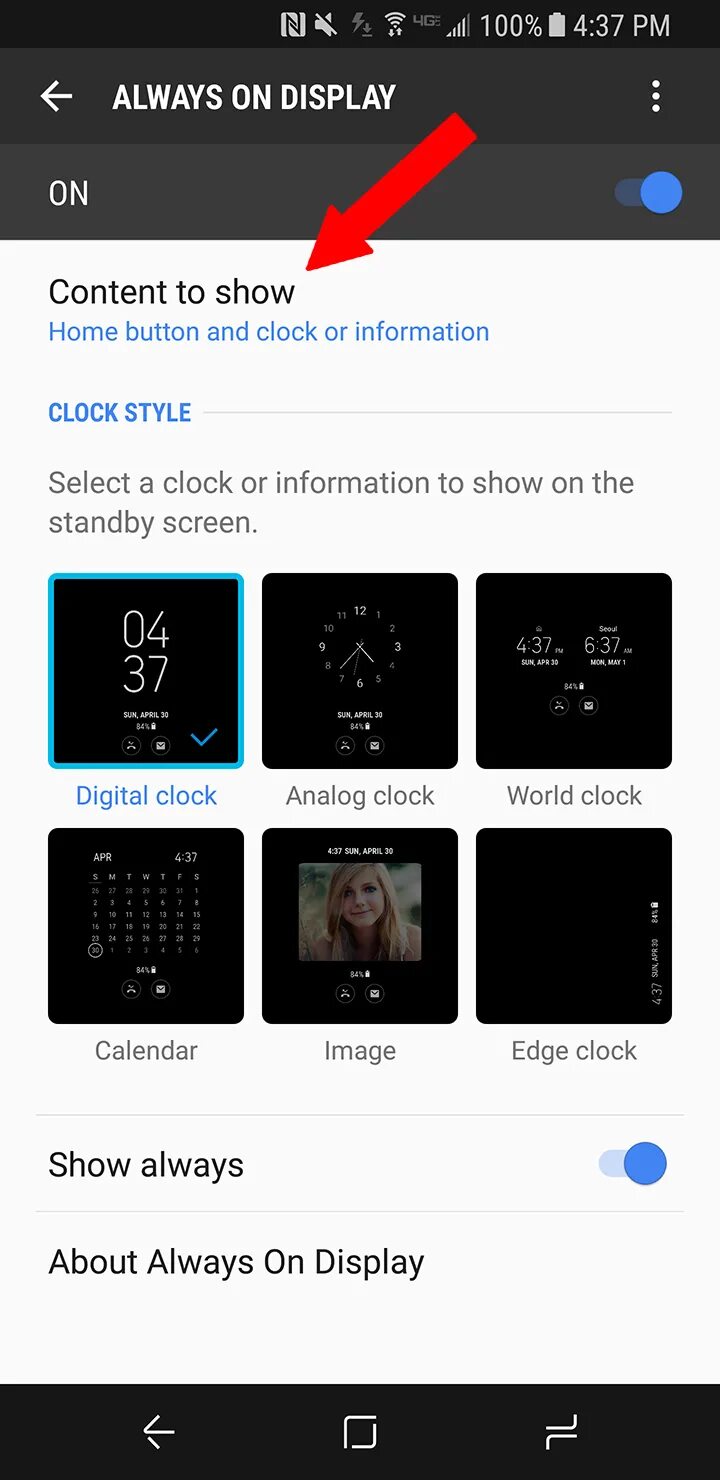
Task: Tap the system home button
Action: [360, 1433]
